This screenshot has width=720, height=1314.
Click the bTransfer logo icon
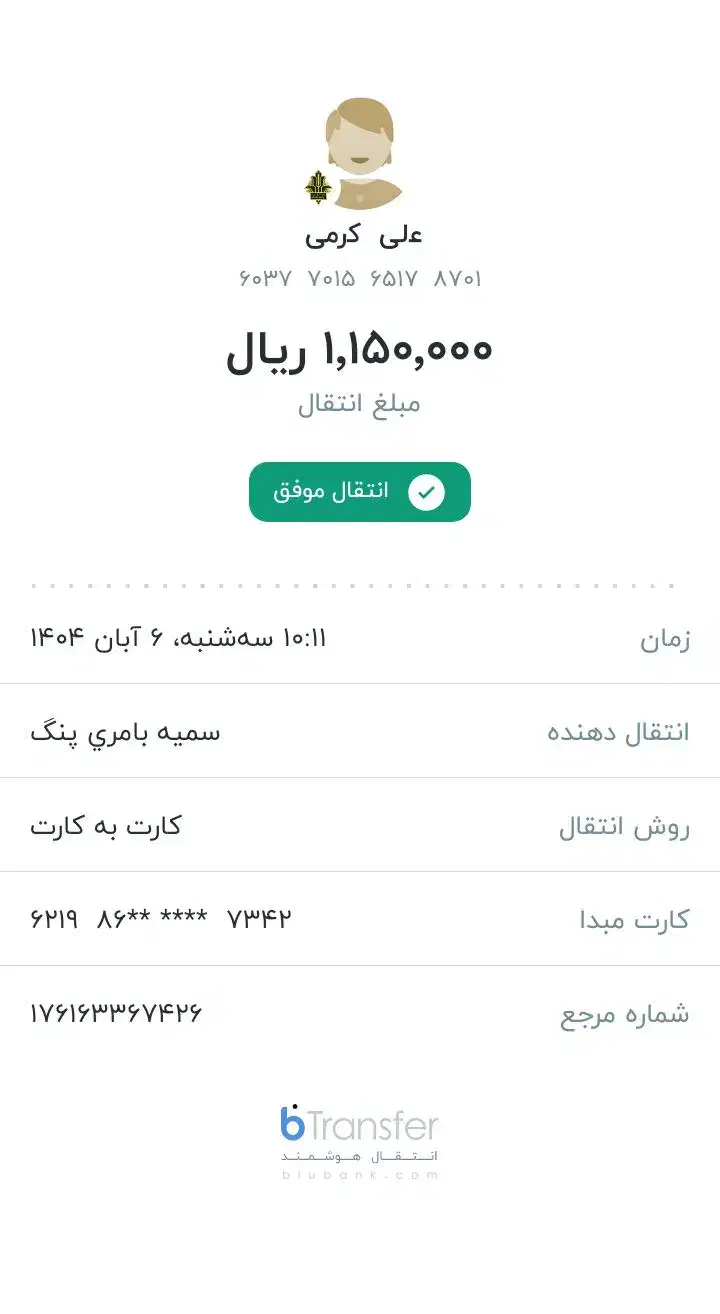pyautogui.click(x=295, y=1122)
